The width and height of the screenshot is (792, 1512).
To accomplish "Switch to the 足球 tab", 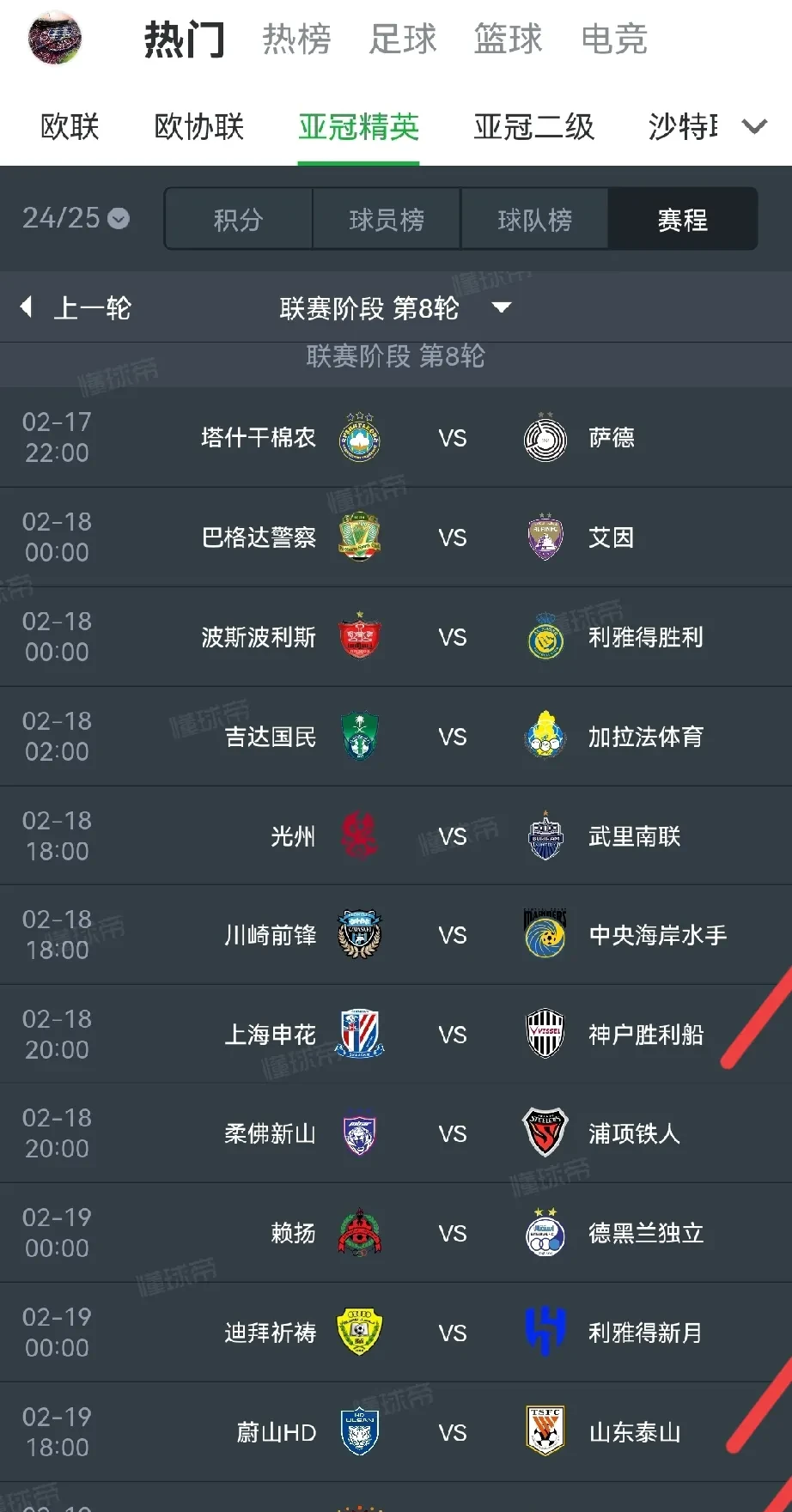I will pyautogui.click(x=403, y=39).
